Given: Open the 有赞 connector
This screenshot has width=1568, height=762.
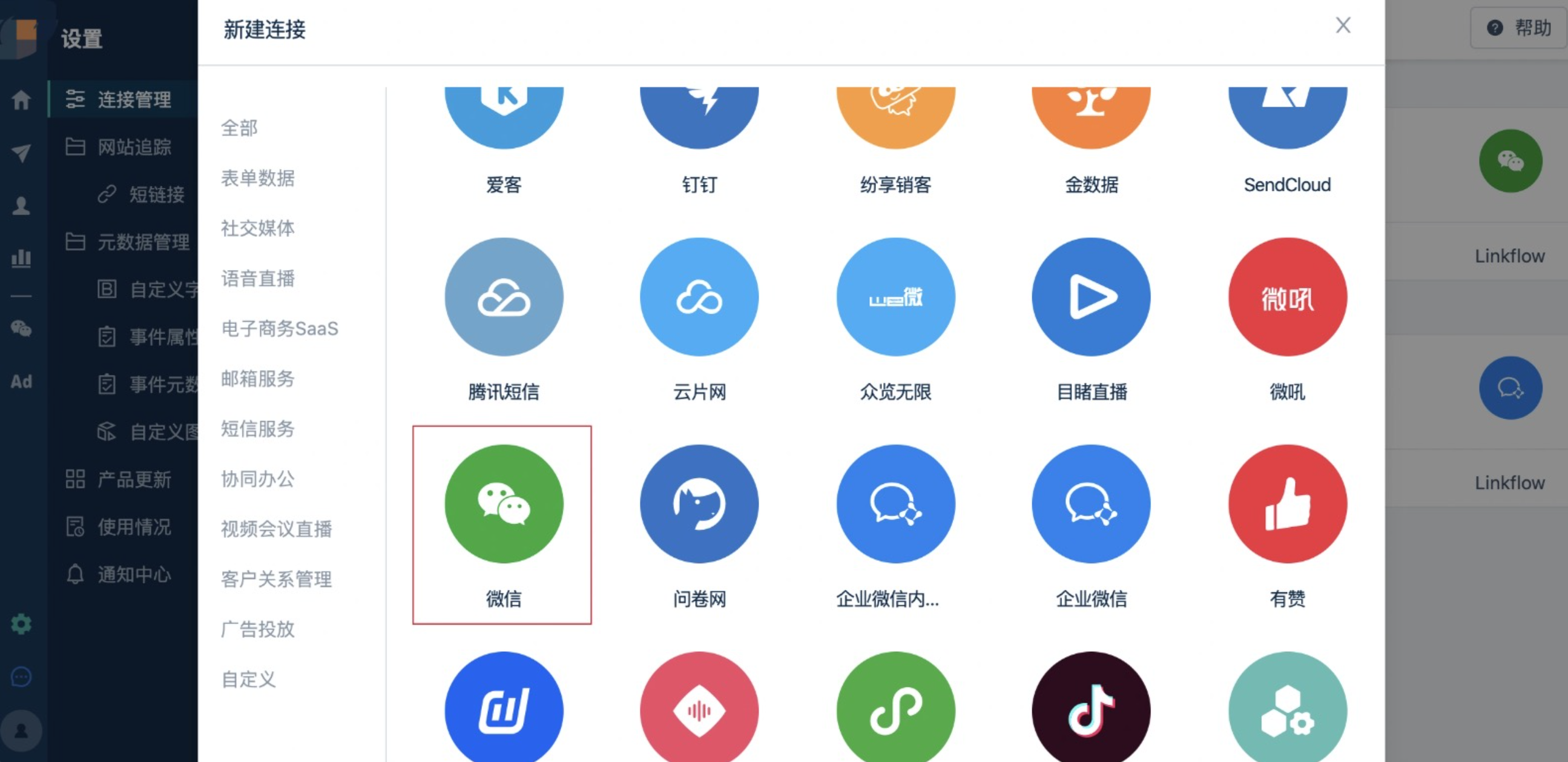Looking at the screenshot, I should click(1286, 505).
